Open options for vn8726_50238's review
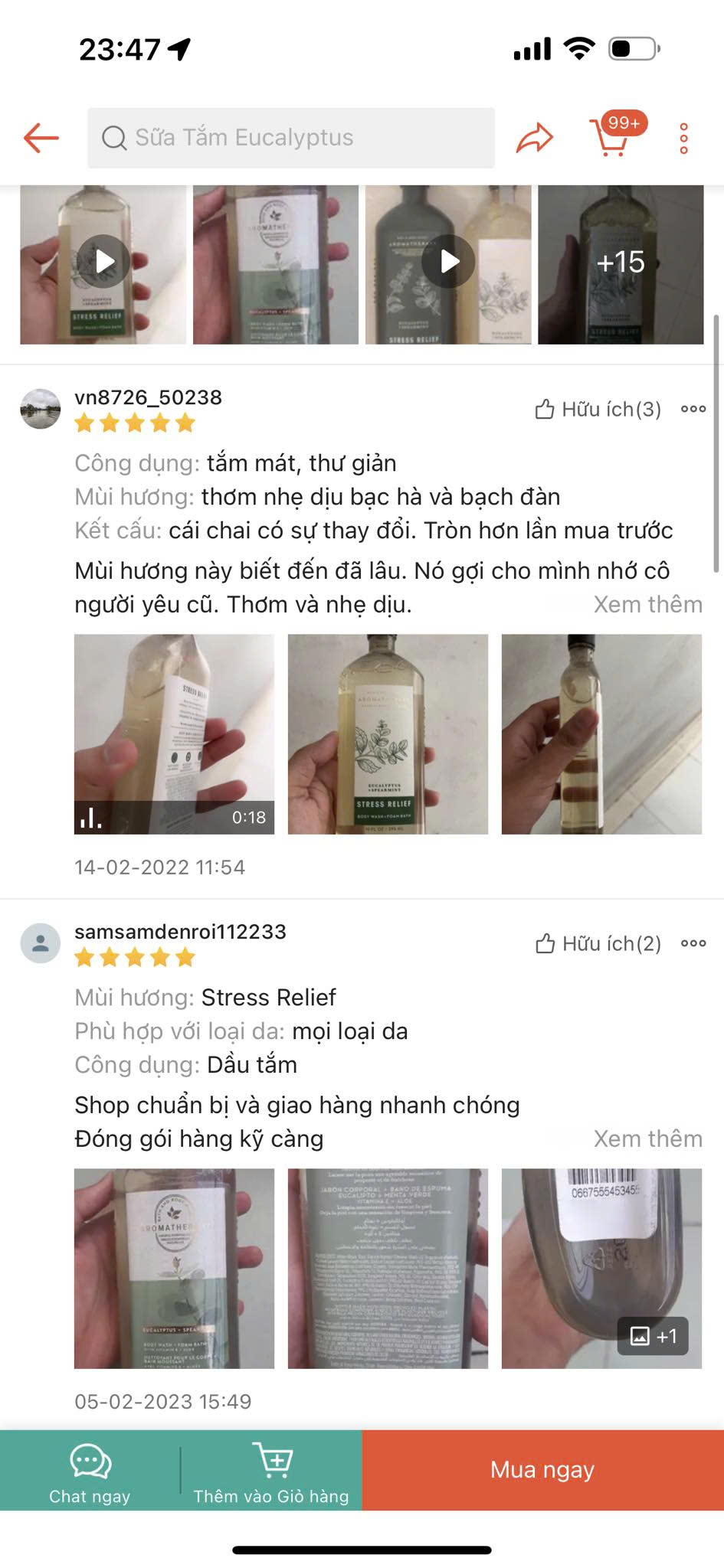The image size is (724, 1568). (693, 409)
